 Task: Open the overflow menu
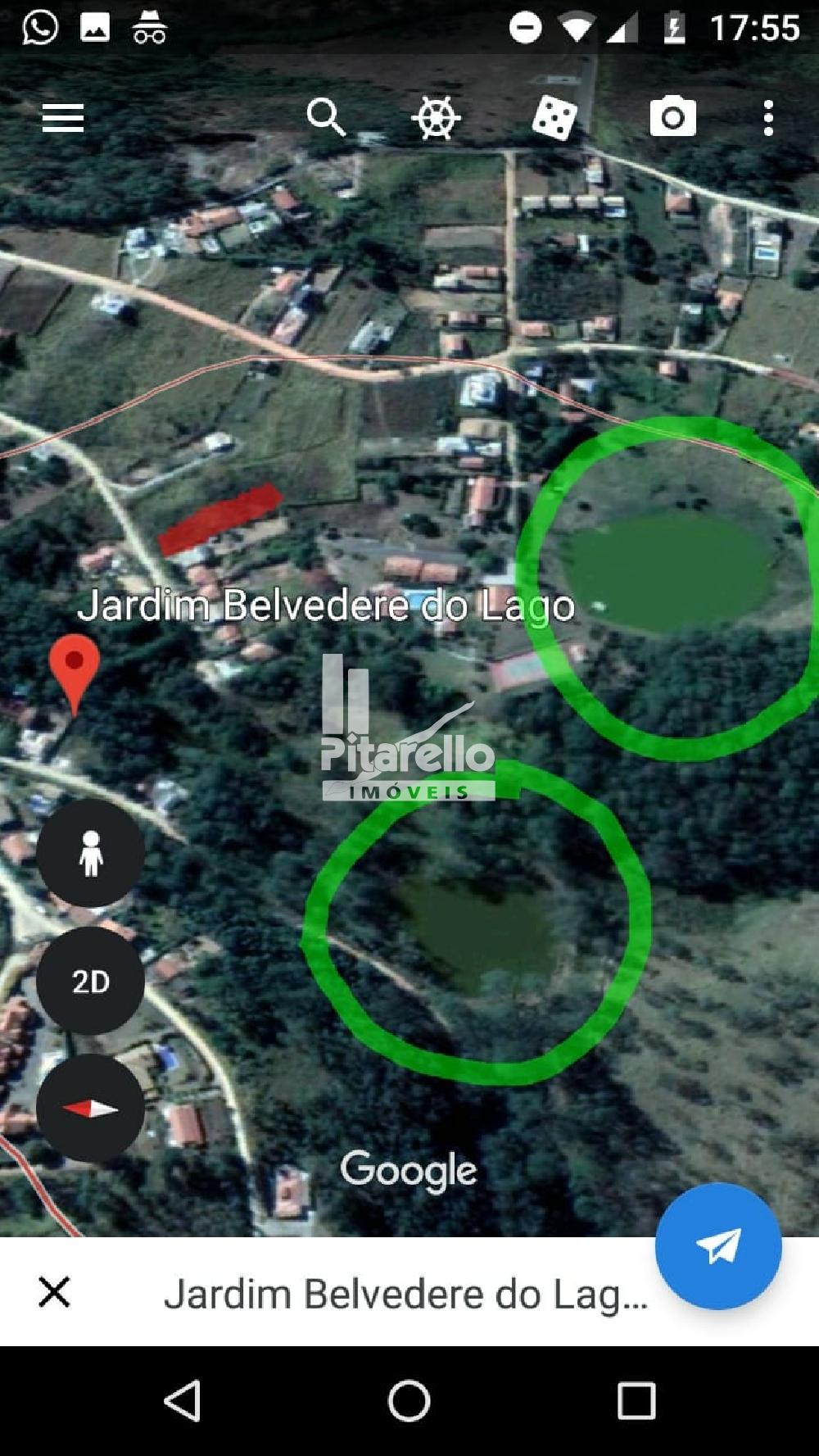tap(767, 118)
